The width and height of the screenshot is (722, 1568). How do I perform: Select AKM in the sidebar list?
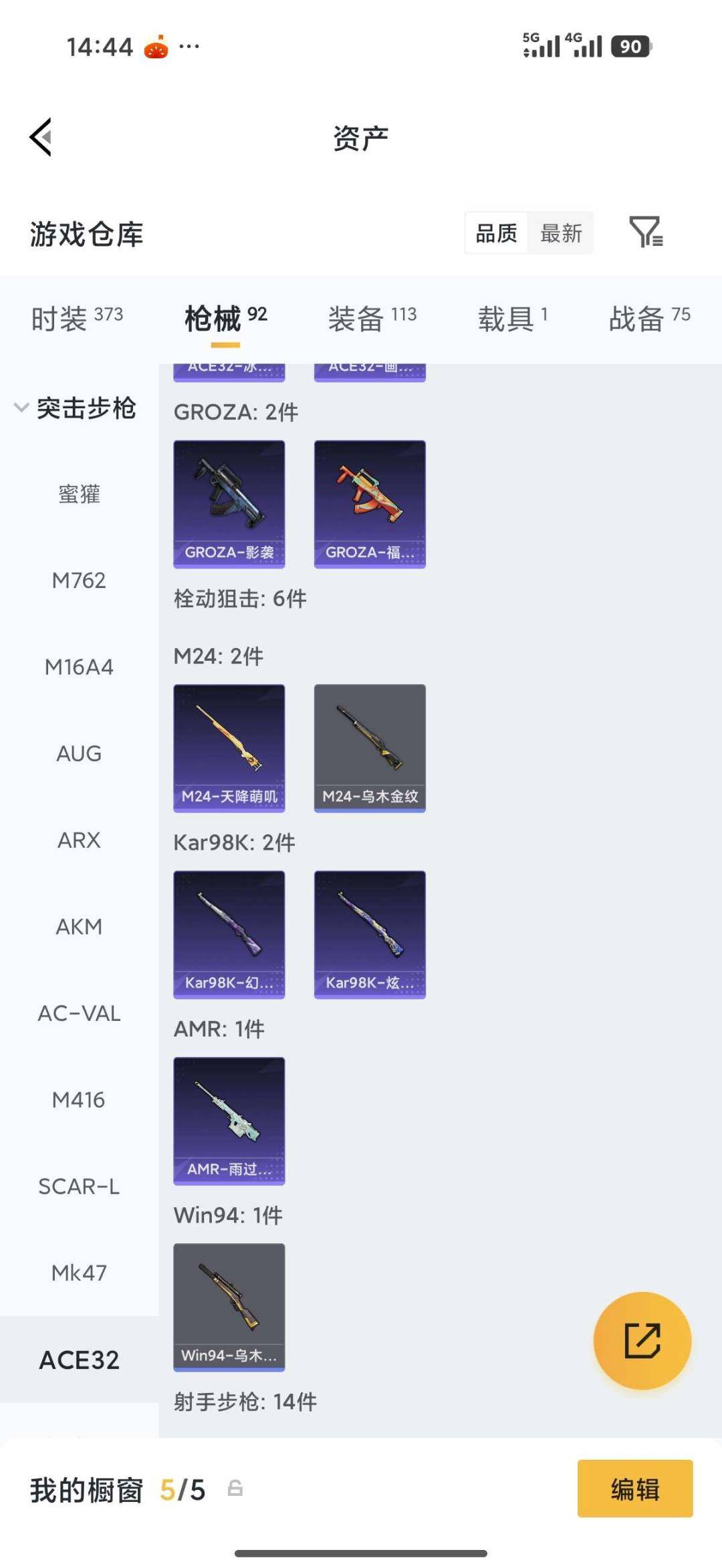pyautogui.click(x=79, y=927)
